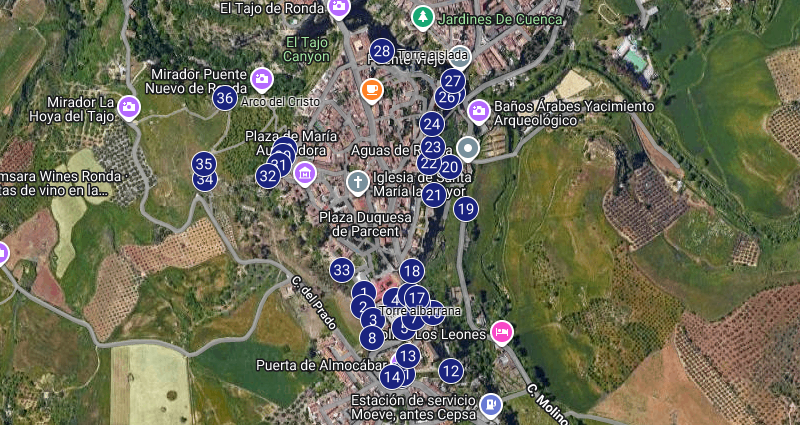
Task: Tap the Baños Arabes Yacimiento Arqueológico pin
Action: coord(478,110)
